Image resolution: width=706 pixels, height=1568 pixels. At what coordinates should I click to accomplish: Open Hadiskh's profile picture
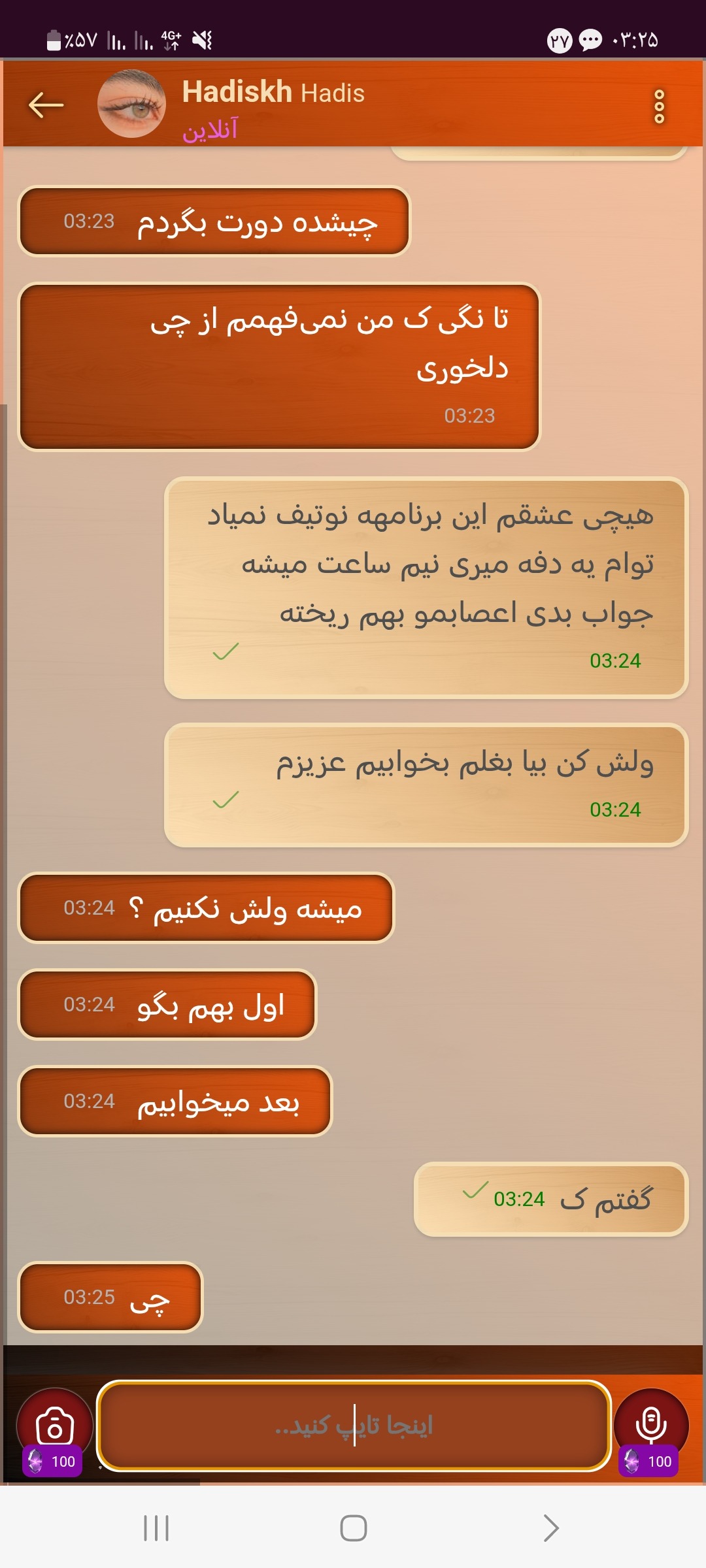pos(131,104)
